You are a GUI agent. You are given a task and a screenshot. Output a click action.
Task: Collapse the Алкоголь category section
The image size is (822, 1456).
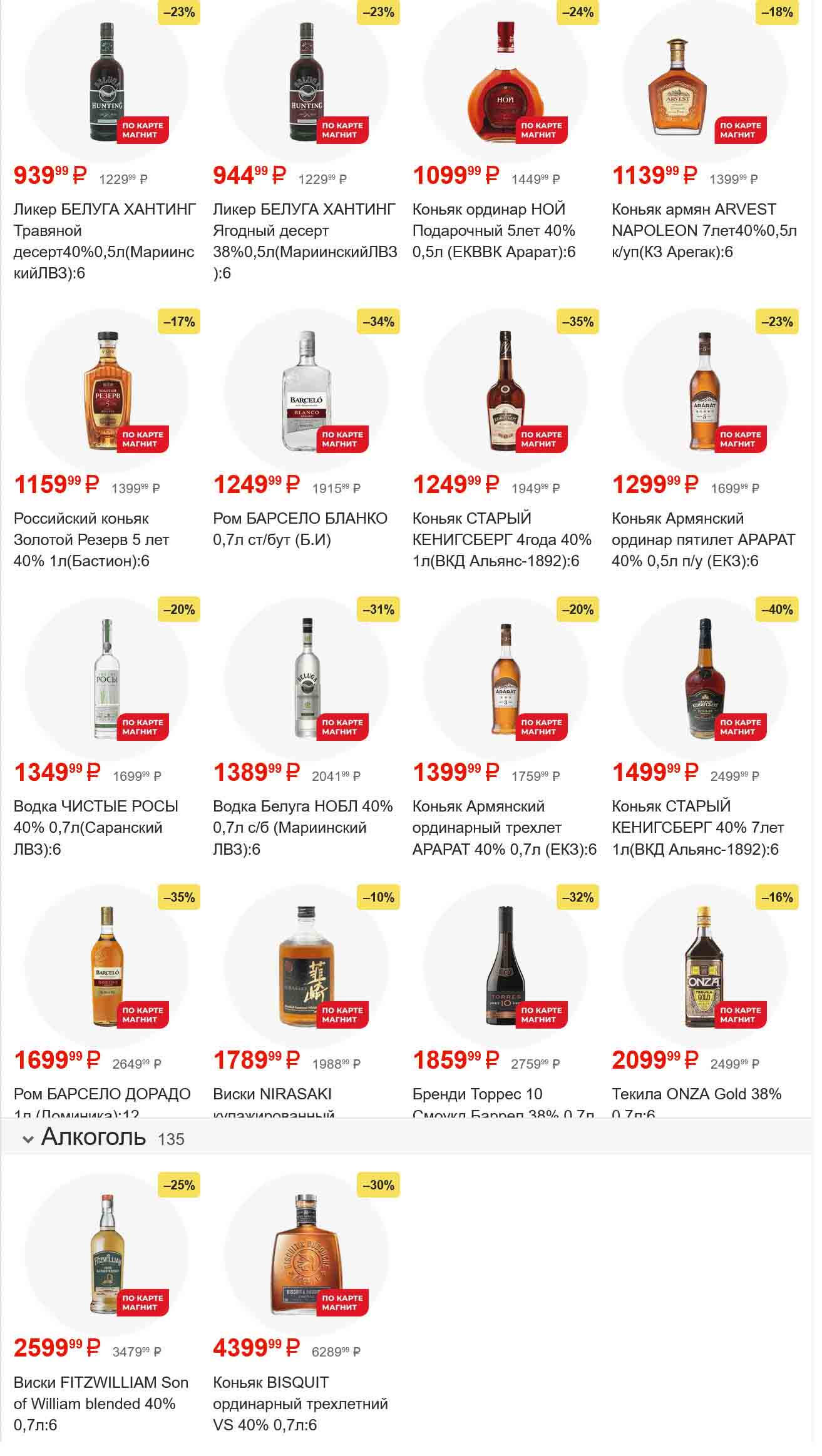[28, 1139]
